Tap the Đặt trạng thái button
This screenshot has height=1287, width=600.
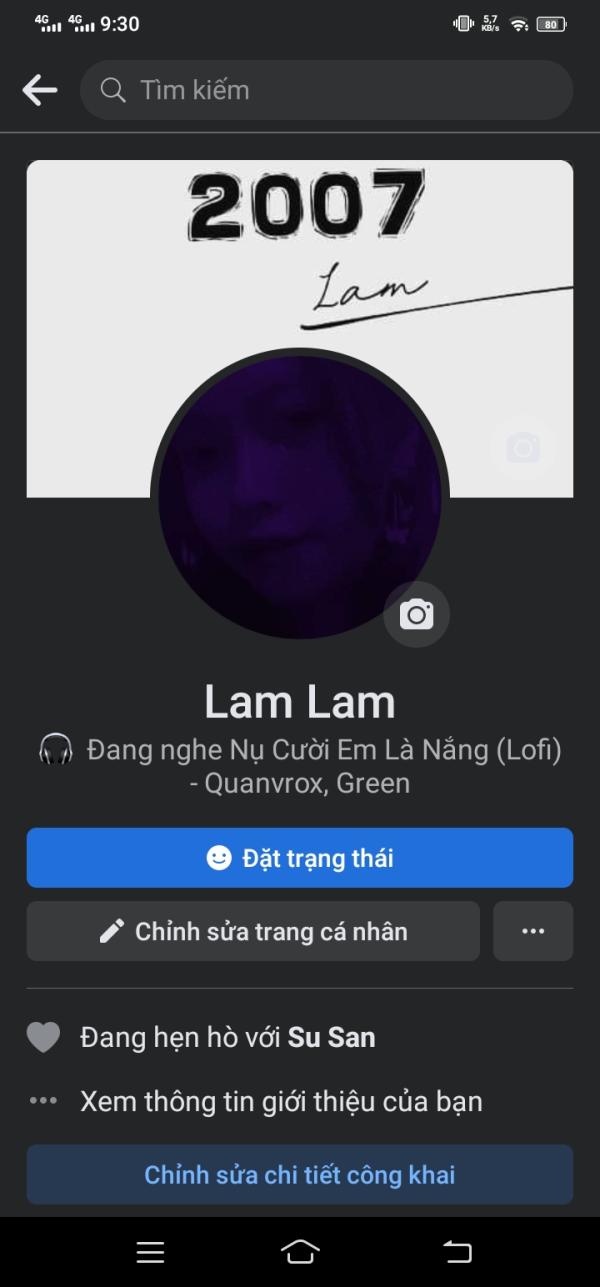pos(300,858)
